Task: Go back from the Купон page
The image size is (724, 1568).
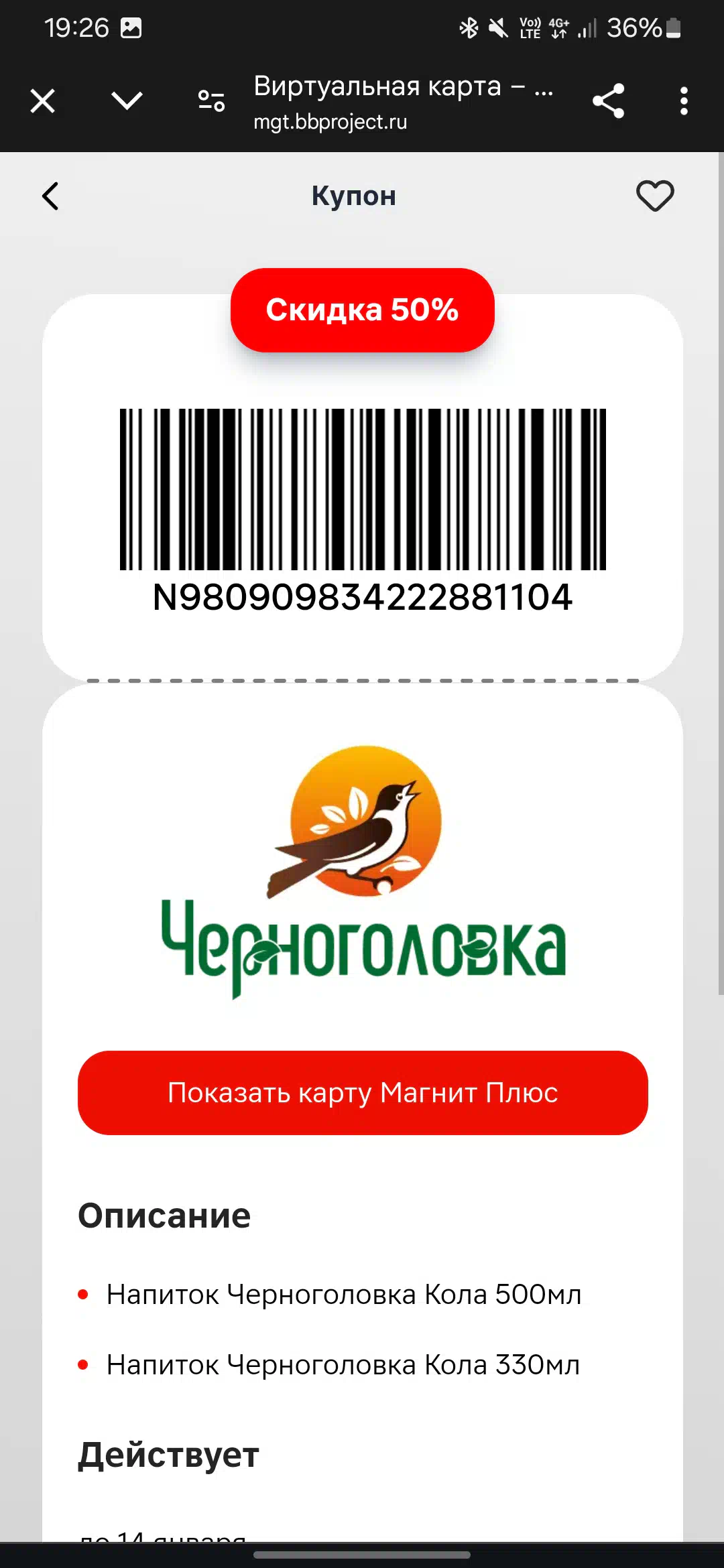Action: pyautogui.click(x=50, y=196)
